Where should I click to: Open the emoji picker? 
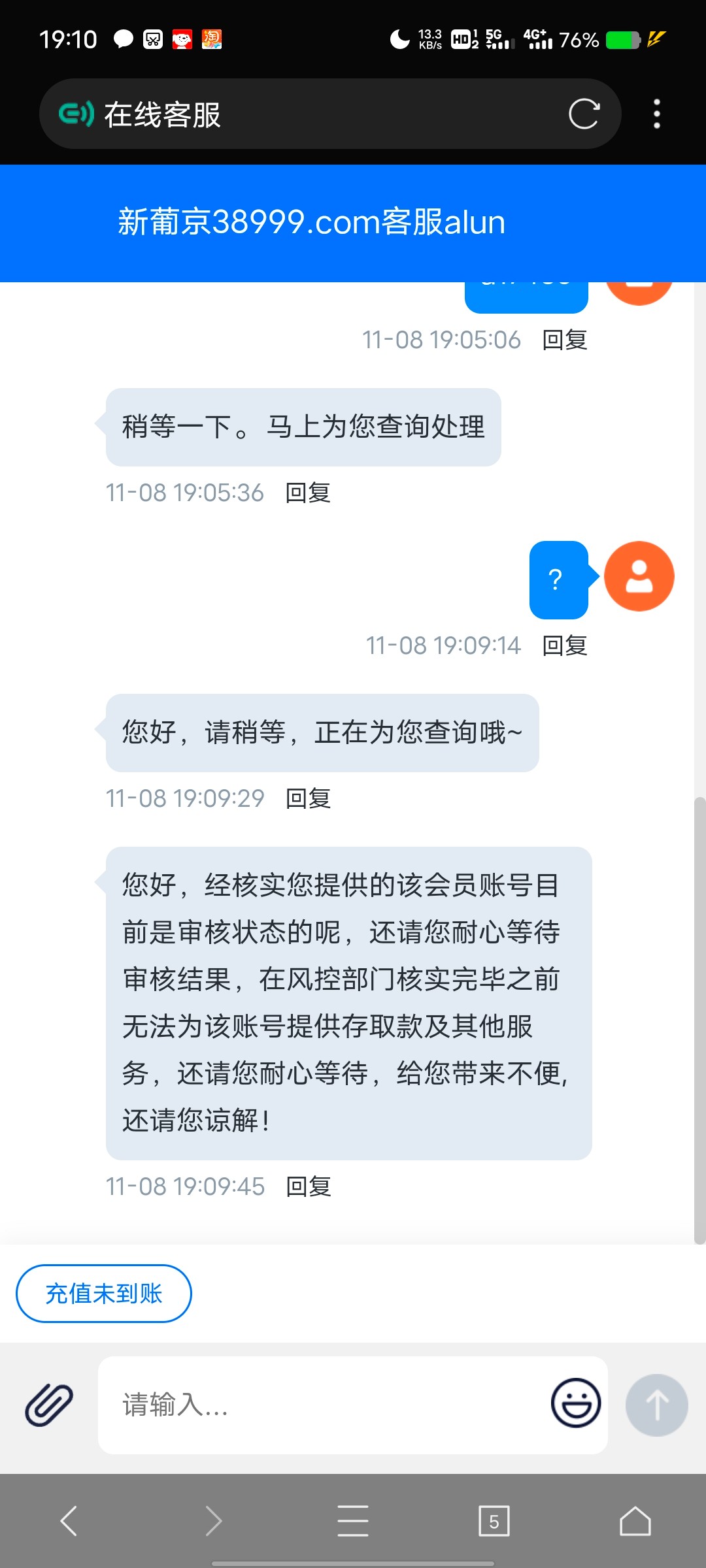(576, 1403)
